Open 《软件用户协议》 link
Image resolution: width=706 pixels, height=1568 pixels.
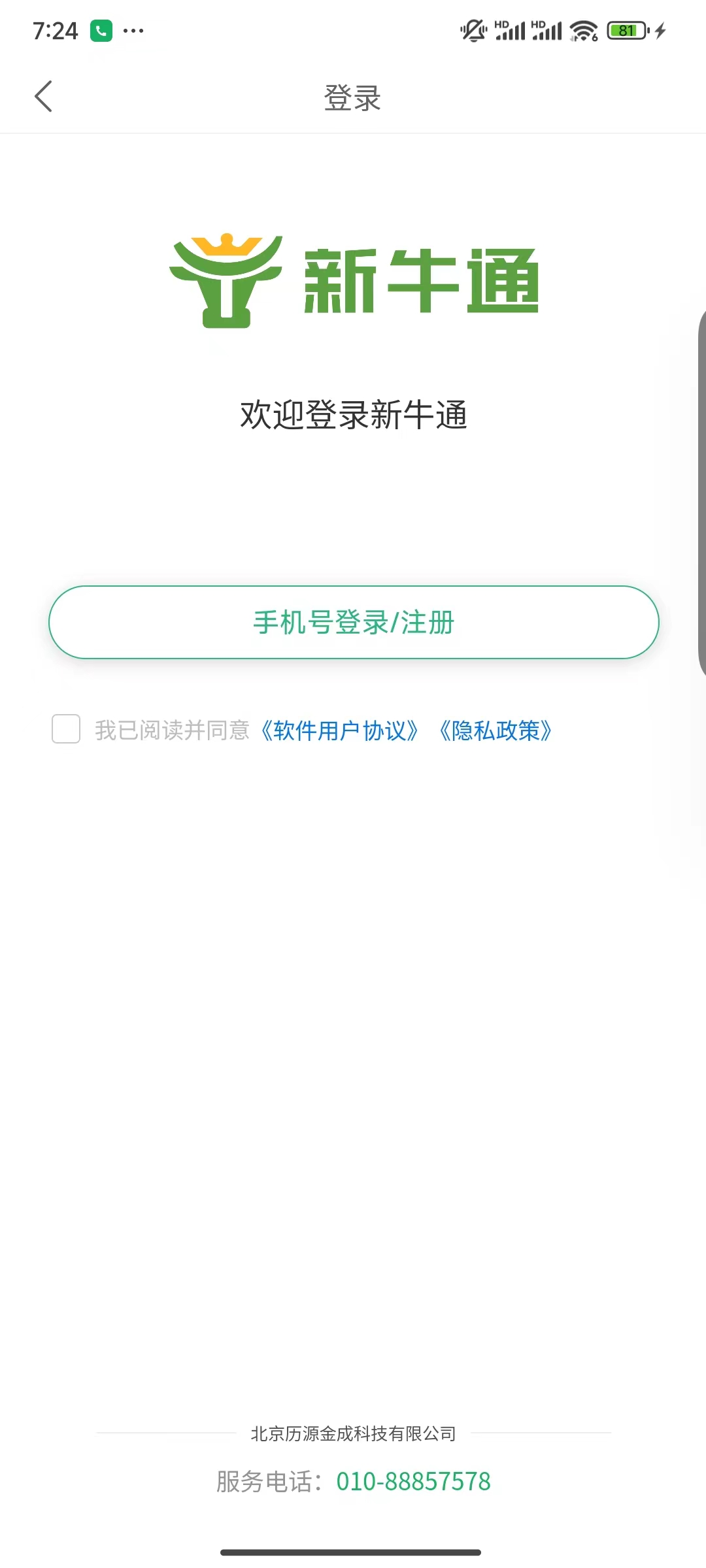(339, 730)
